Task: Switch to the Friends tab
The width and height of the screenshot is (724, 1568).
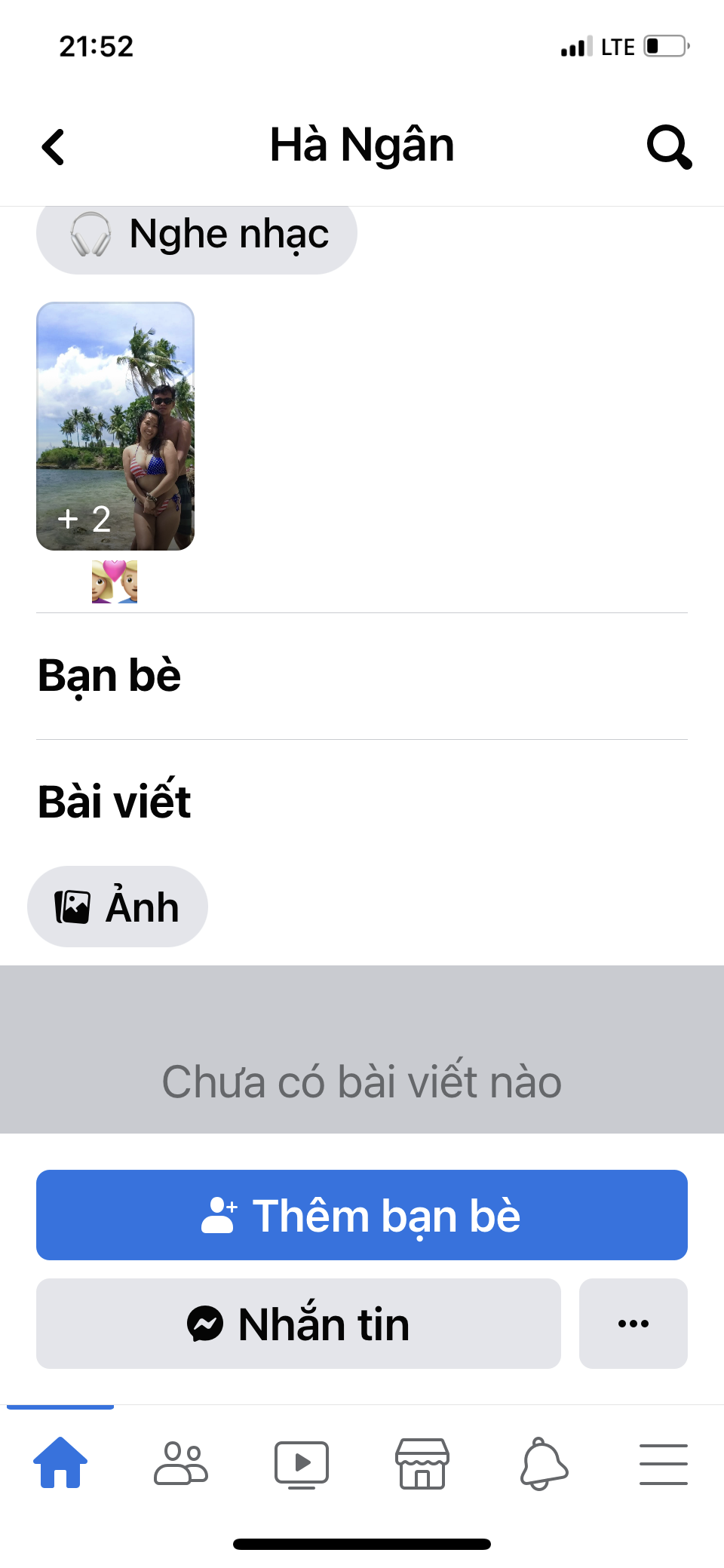Action: pos(181,1463)
